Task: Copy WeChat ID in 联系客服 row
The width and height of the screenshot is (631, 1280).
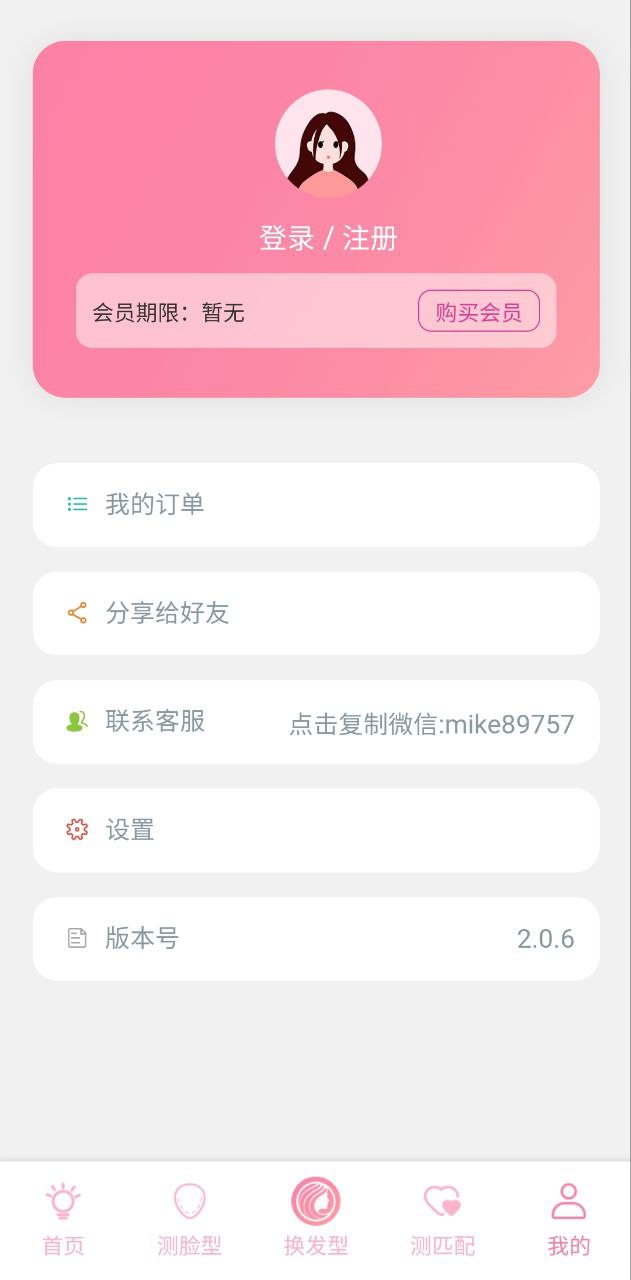Action: 431,723
